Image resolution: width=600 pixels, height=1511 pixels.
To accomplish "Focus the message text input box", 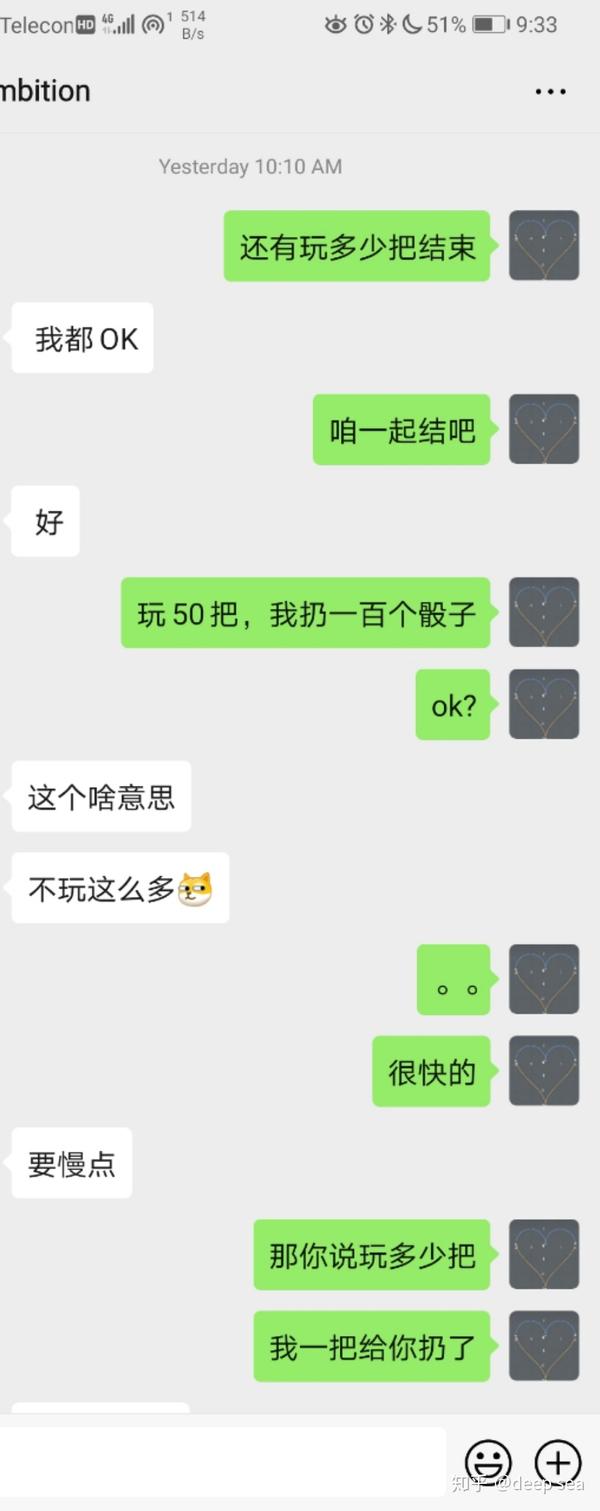I will pyautogui.click(x=220, y=1461).
